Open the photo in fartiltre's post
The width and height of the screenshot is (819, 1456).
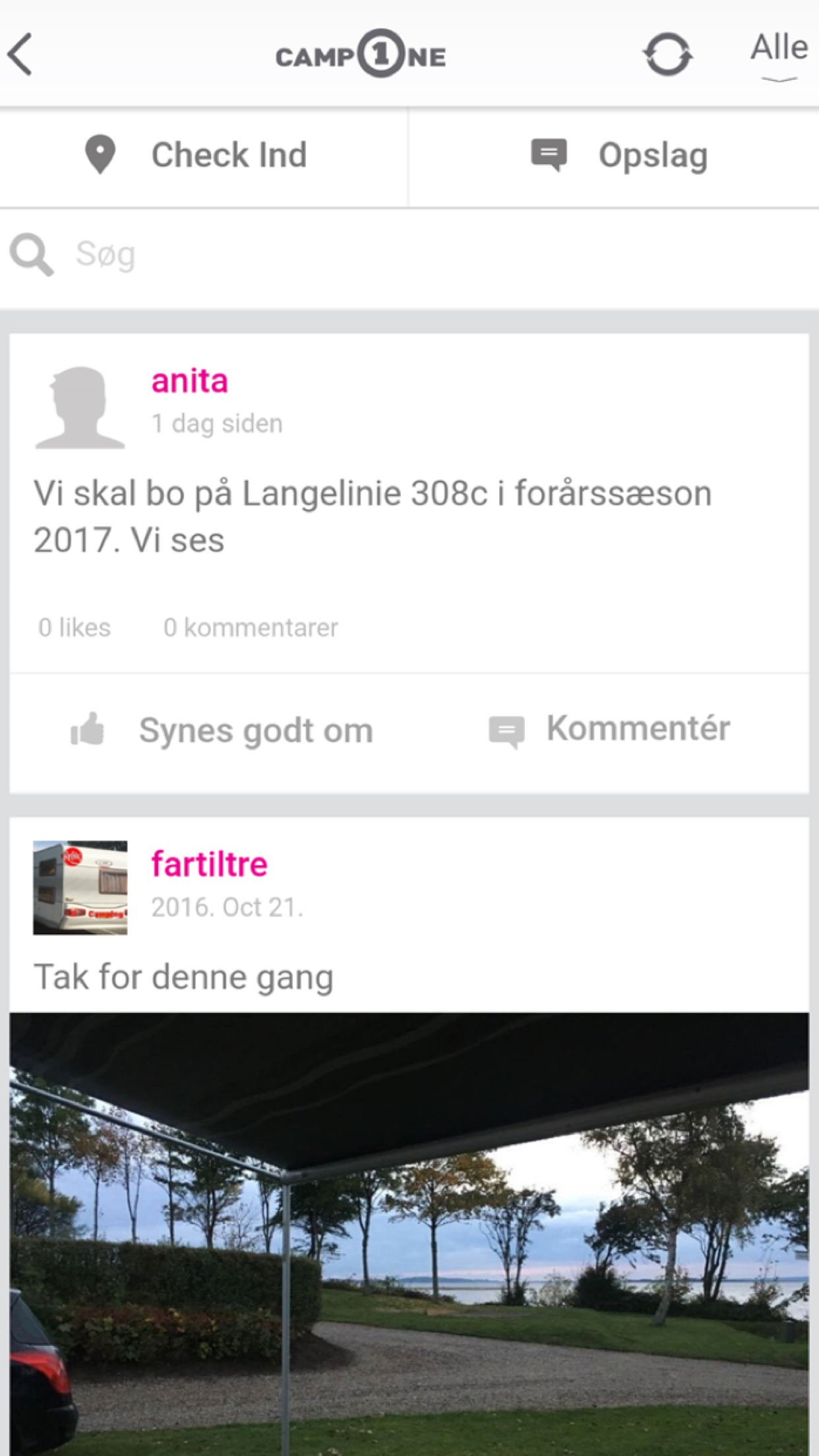tap(409, 1233)
